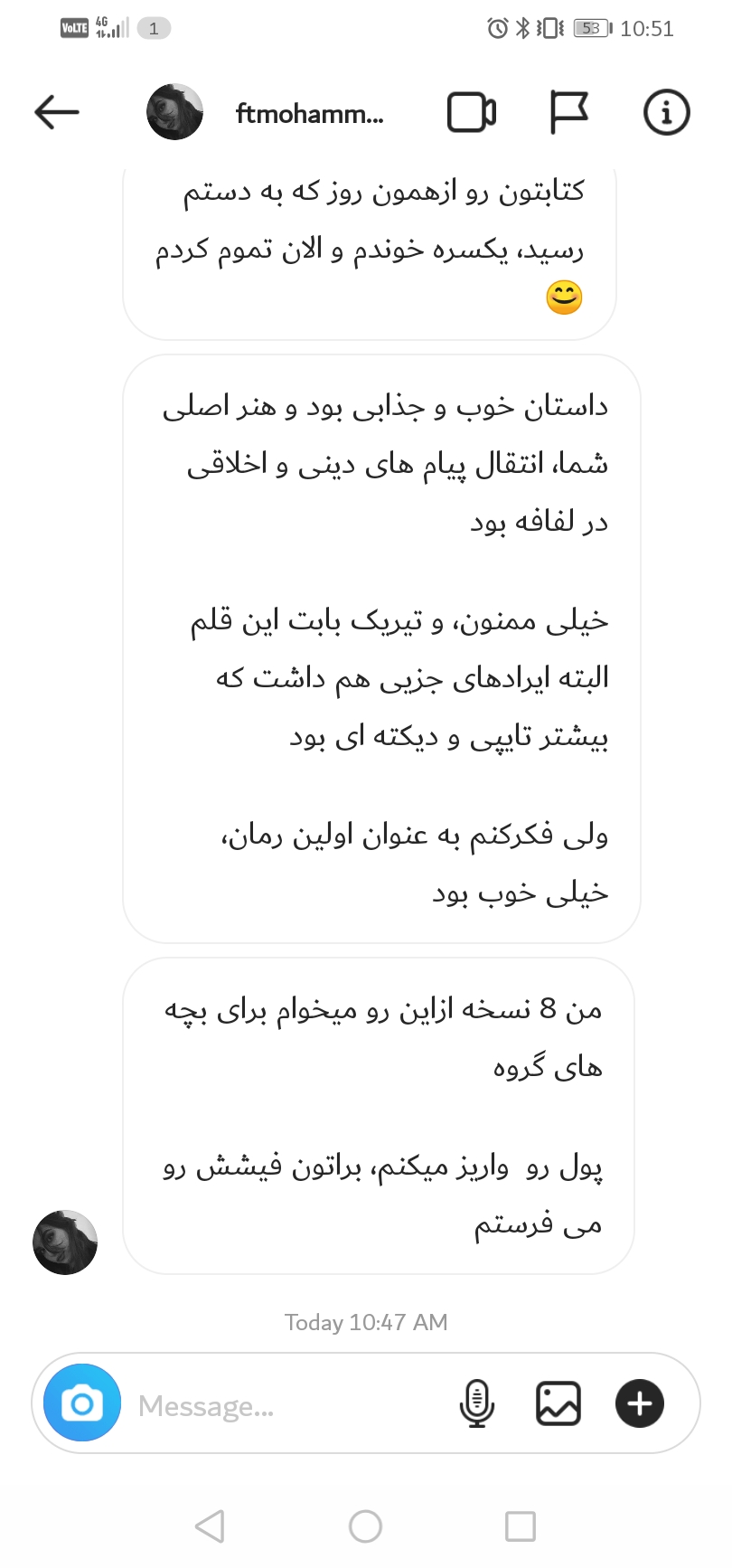732x1568 pixels.
Task: Tap the system back navigation button
Action: pos(210,1526)
